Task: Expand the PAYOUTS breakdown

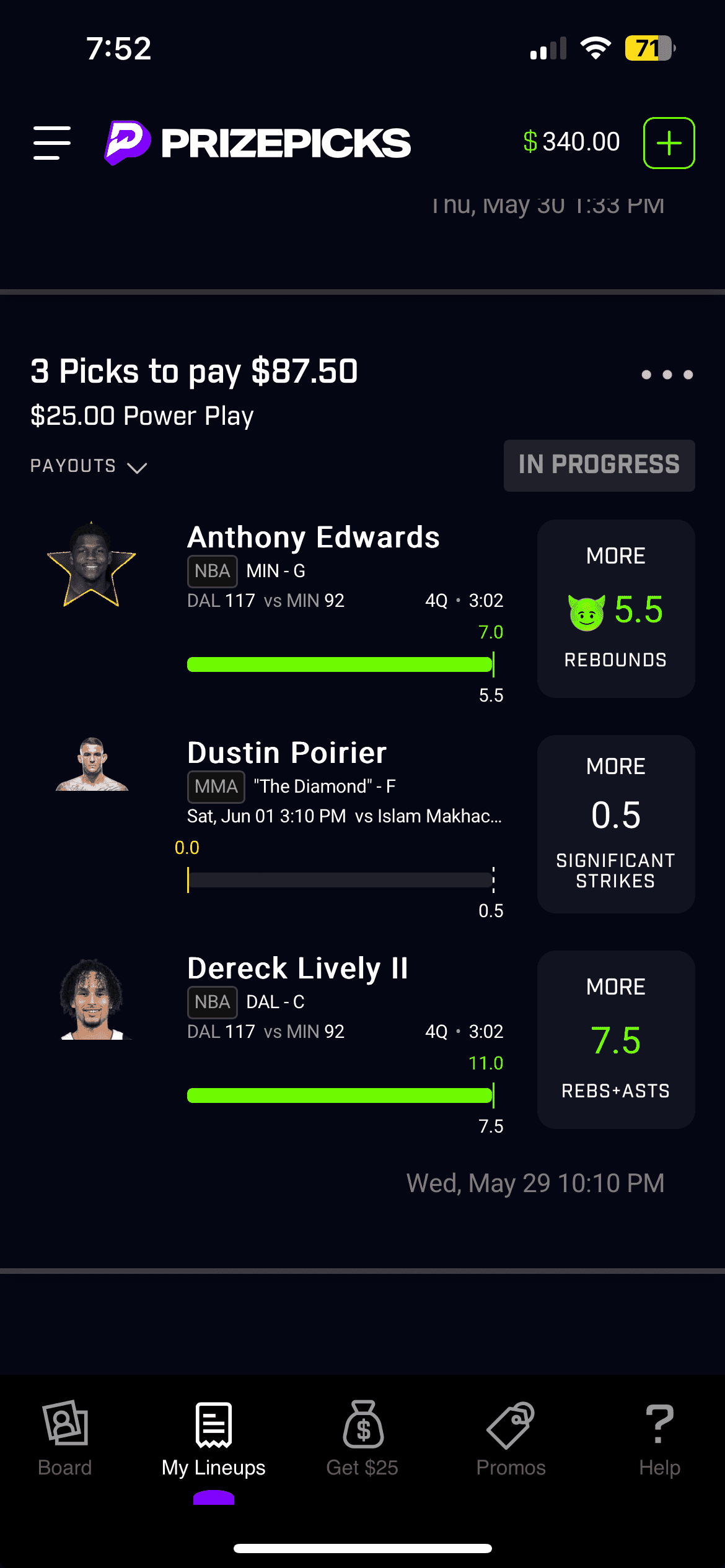Action: 88,466
